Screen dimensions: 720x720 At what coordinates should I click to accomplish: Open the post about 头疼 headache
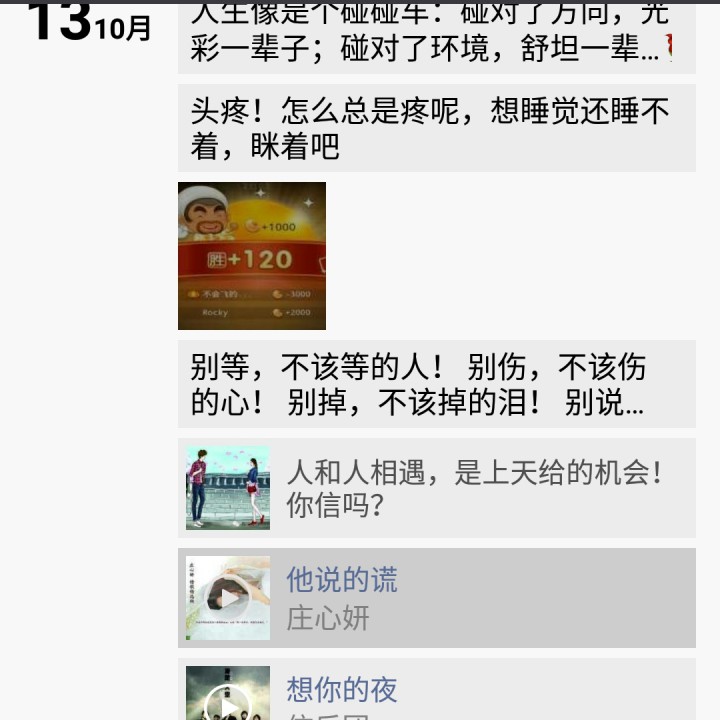coord(430,128)
